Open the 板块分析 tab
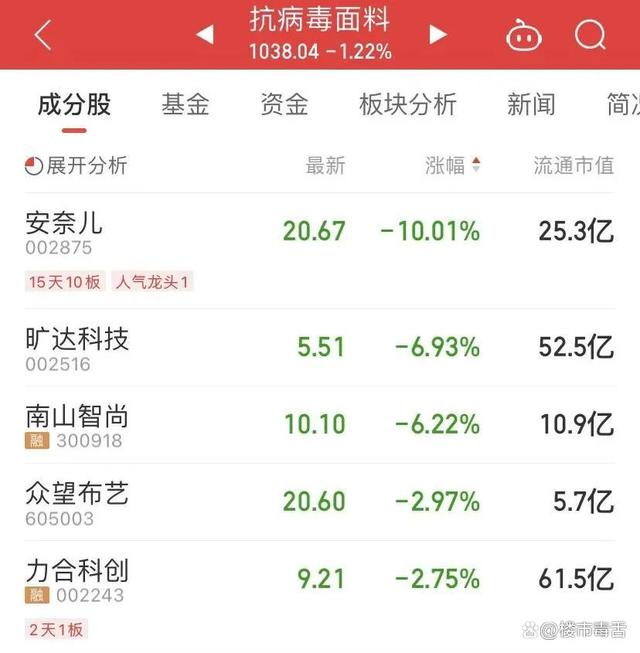Viewport: 640px width, 653px height. point(407,104)
